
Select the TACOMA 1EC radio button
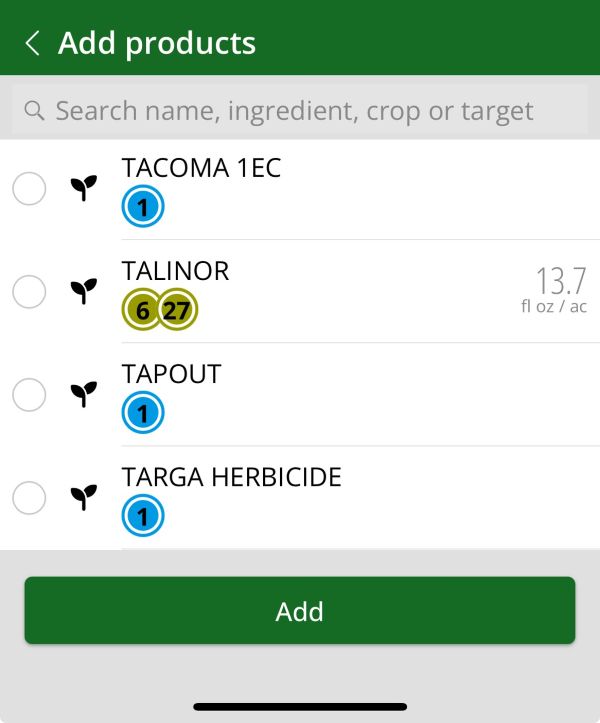tap(29, 188)
